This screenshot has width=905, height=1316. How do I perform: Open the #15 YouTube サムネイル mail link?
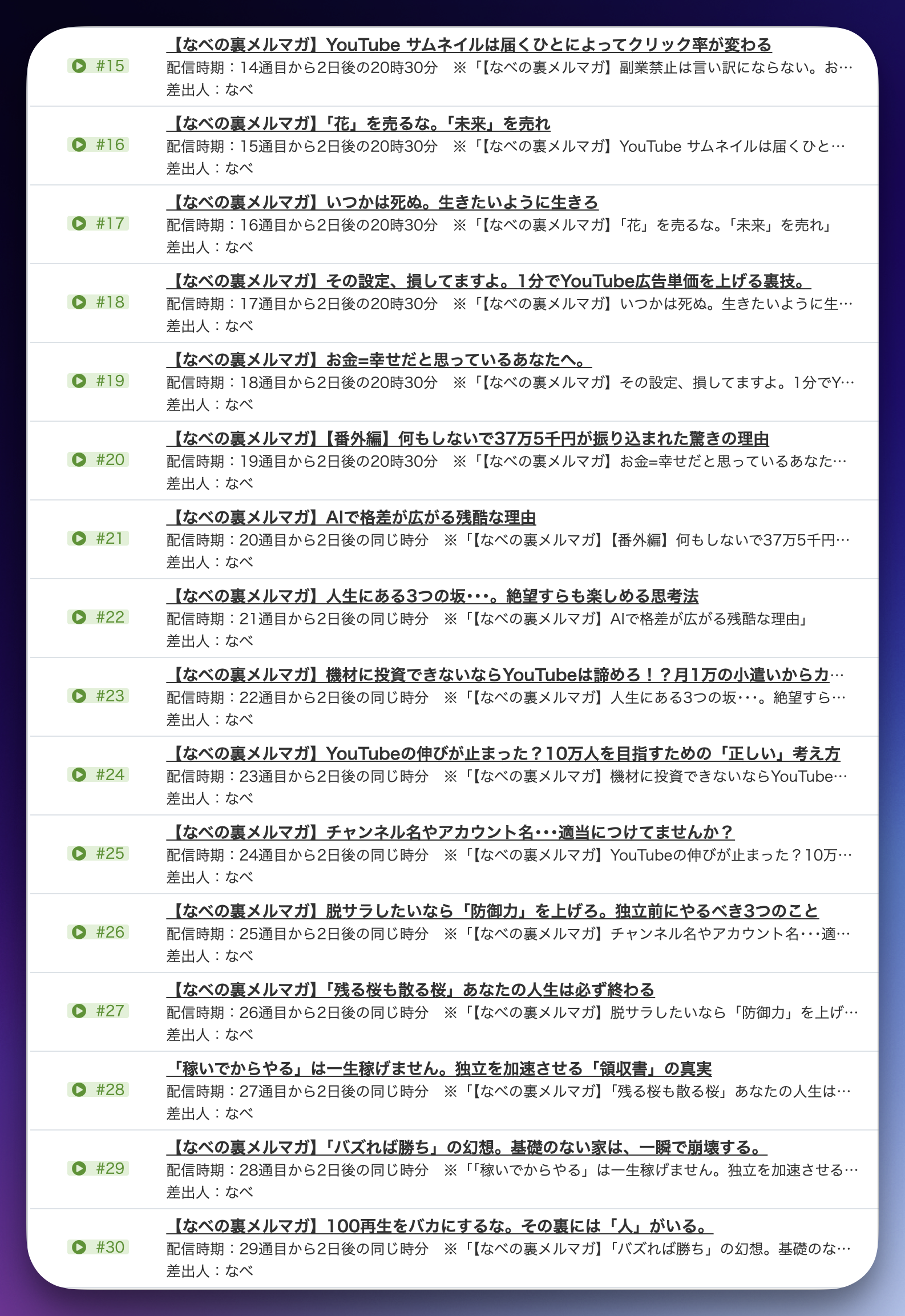click(469, 45)
